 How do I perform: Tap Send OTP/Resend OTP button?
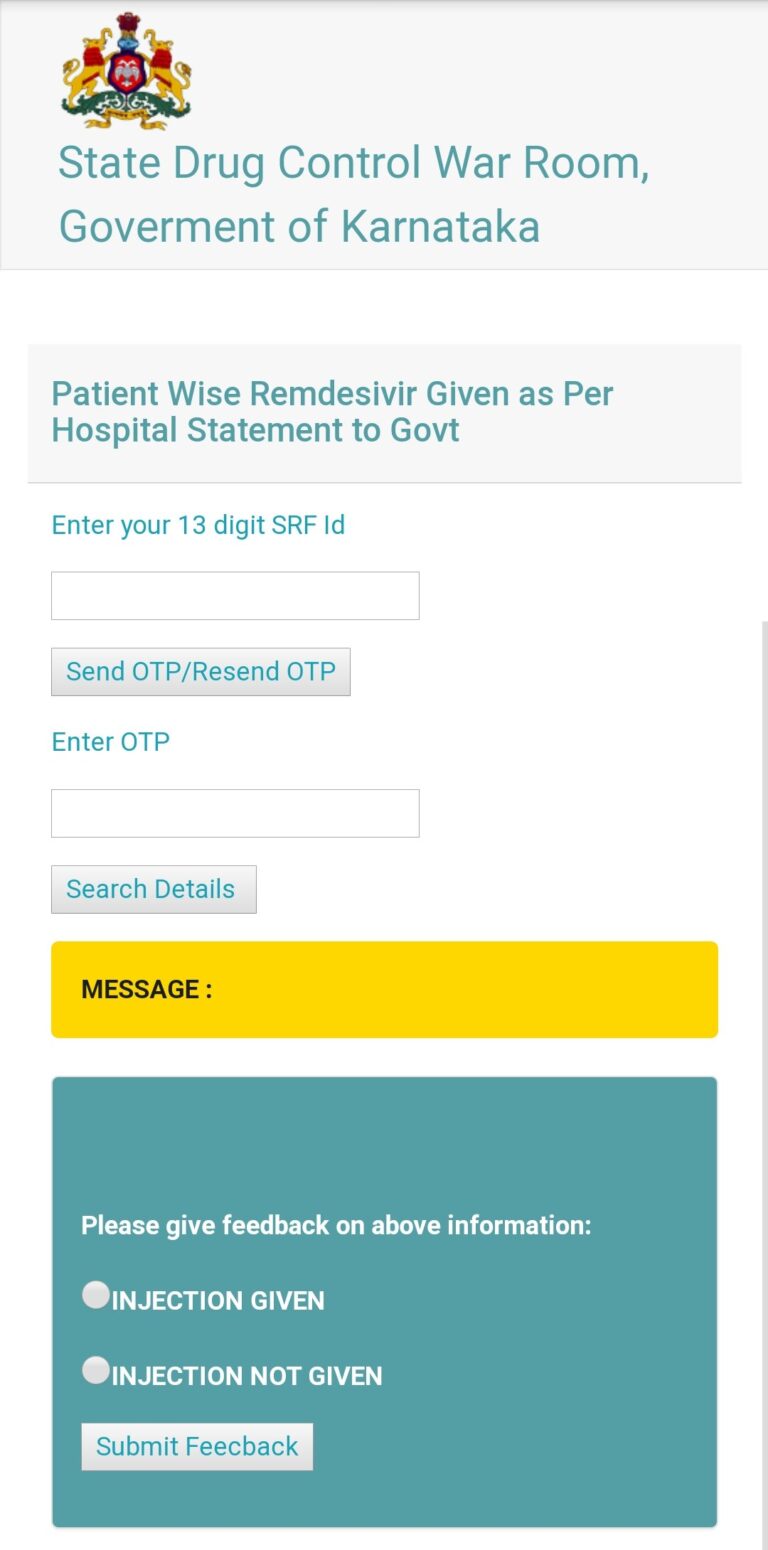pyautogui.click(x=200, y=671)
